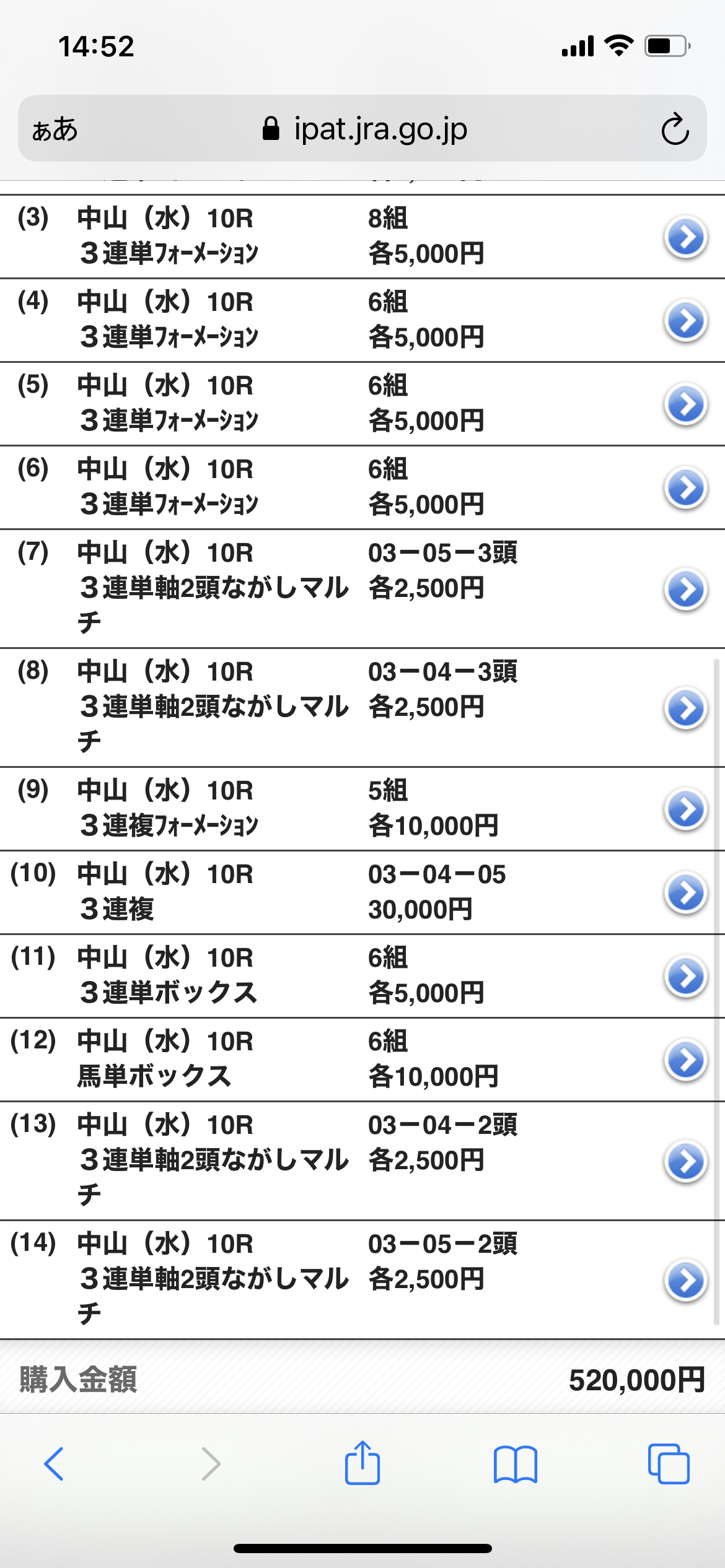
Task: Open bet row (6) details
Action: (685, 487)
